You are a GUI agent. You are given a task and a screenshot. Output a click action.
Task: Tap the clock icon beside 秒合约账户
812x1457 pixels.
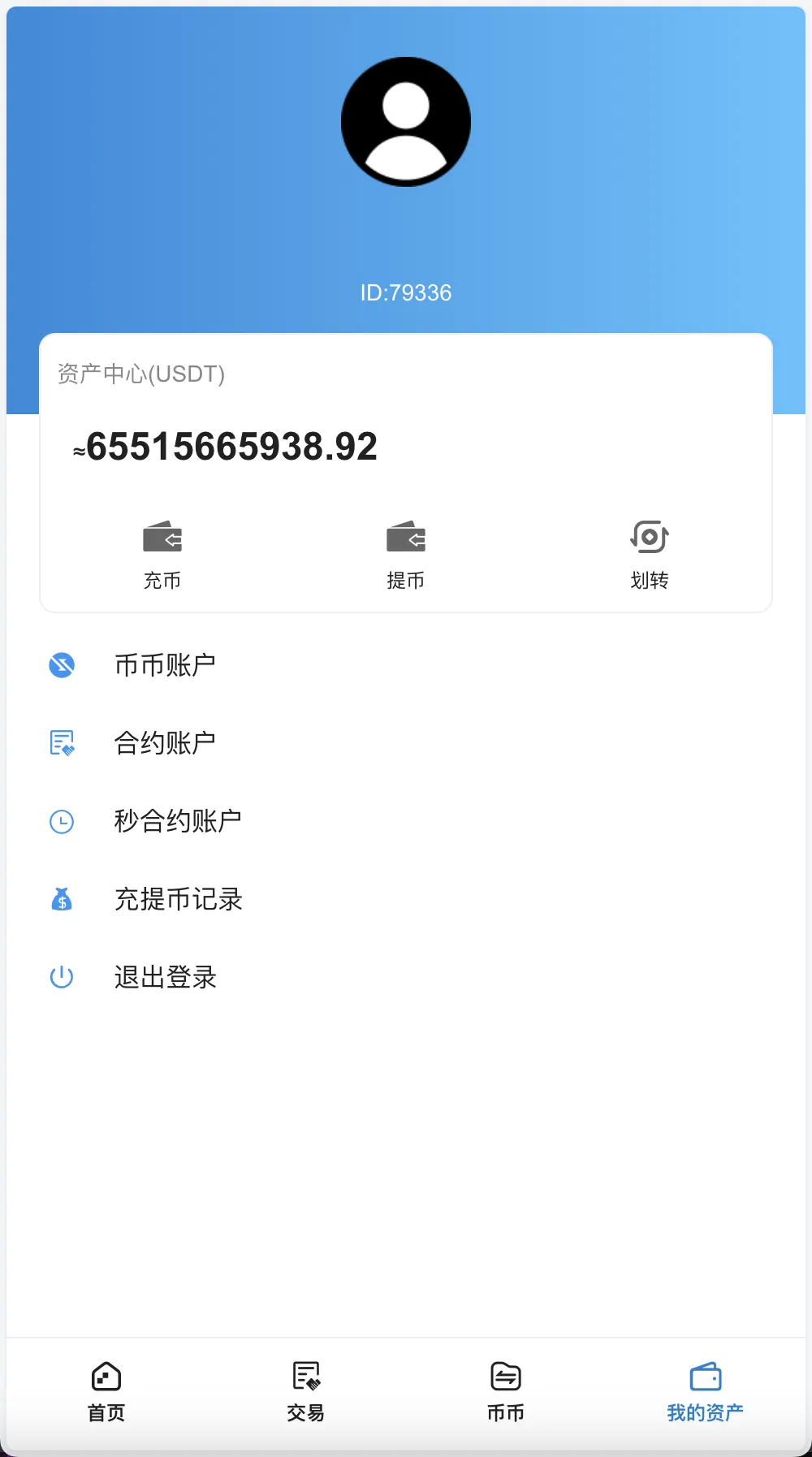[62, 820]
